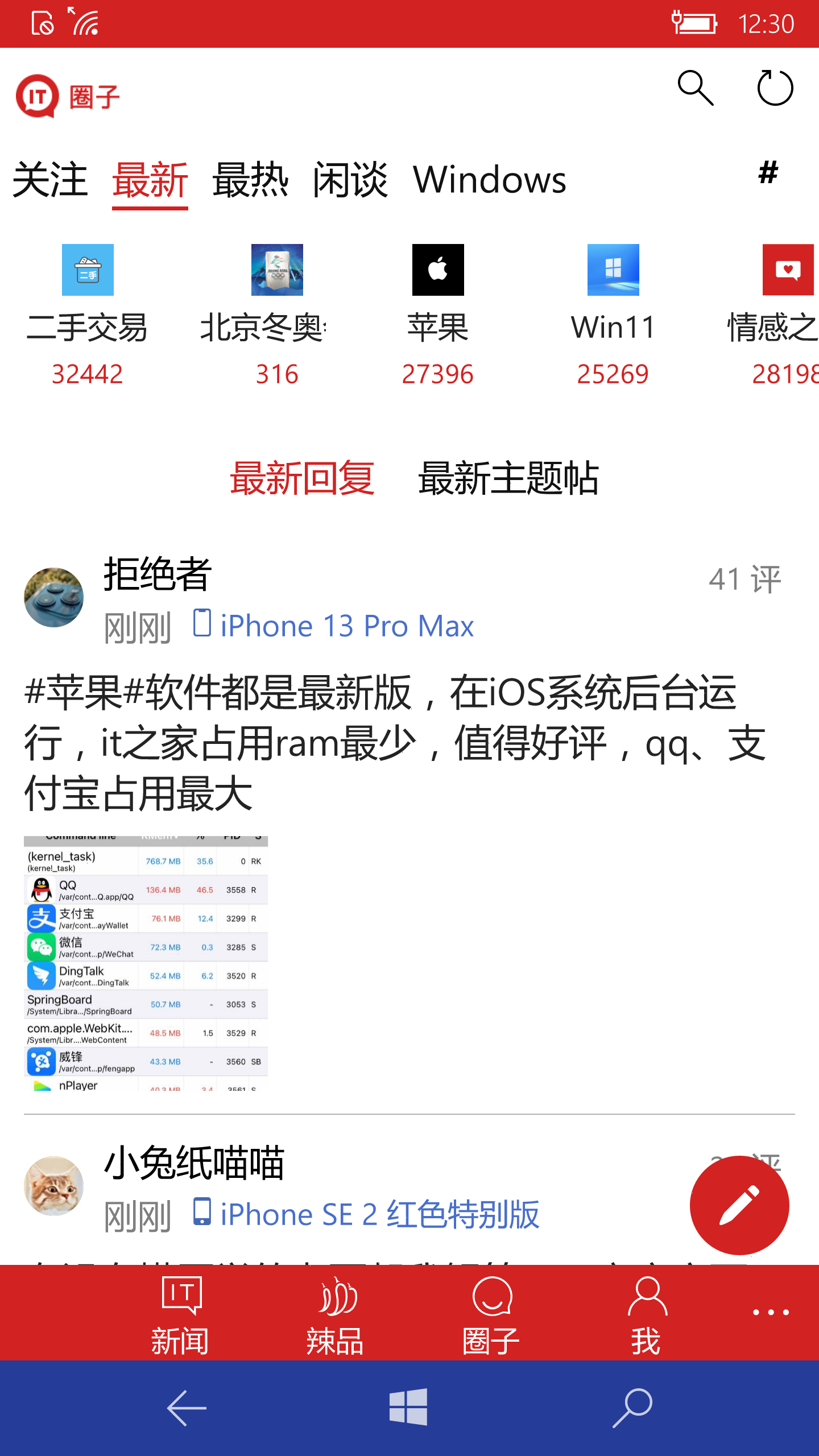Image resolution: width=819 pixels, height=1456 pixels.
Task: Switch to the 关注 tab
Action: [x=50, y=180]
